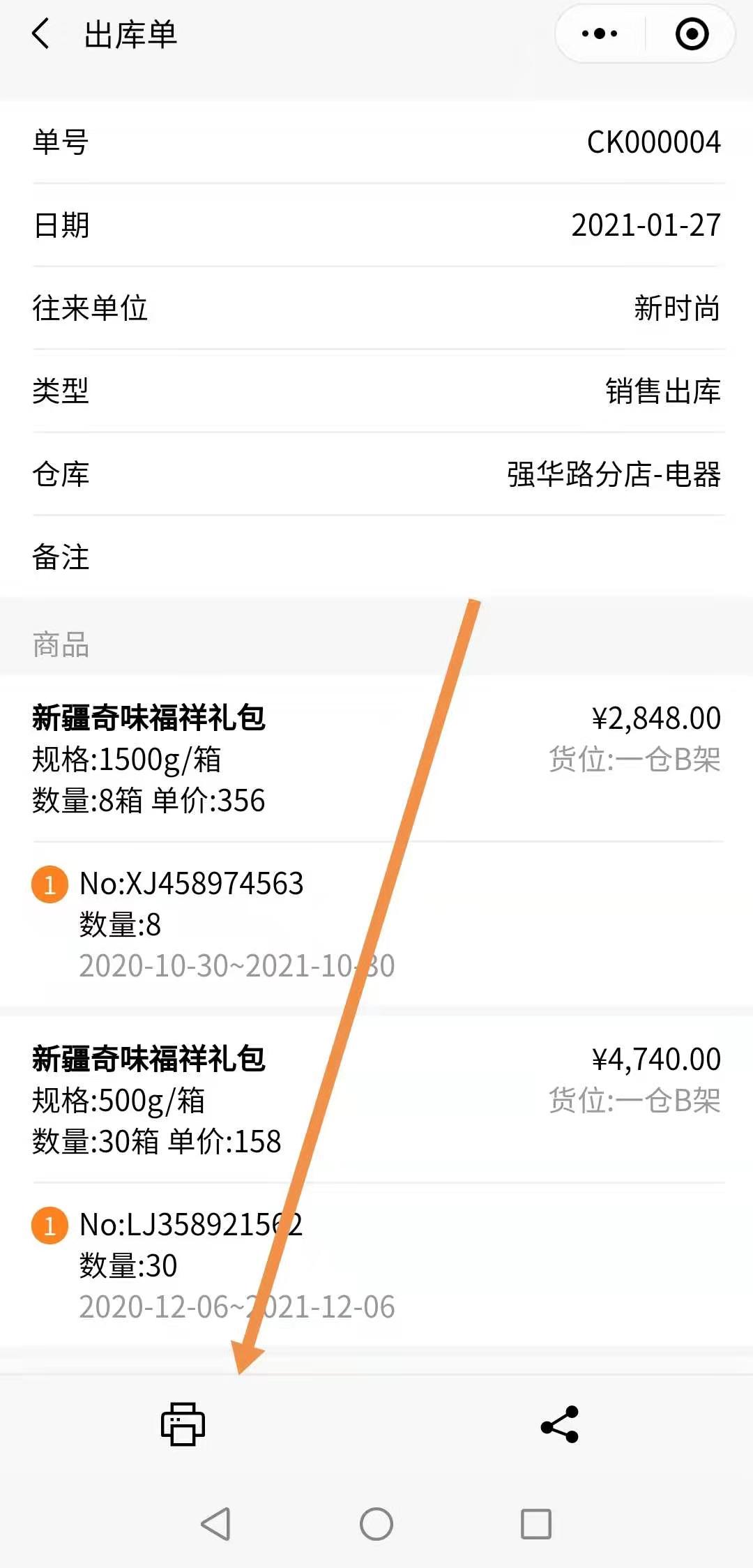Open the mini program more-options menu
Image resolution: width=753 pixels, height=1568 pixels.
600,33
